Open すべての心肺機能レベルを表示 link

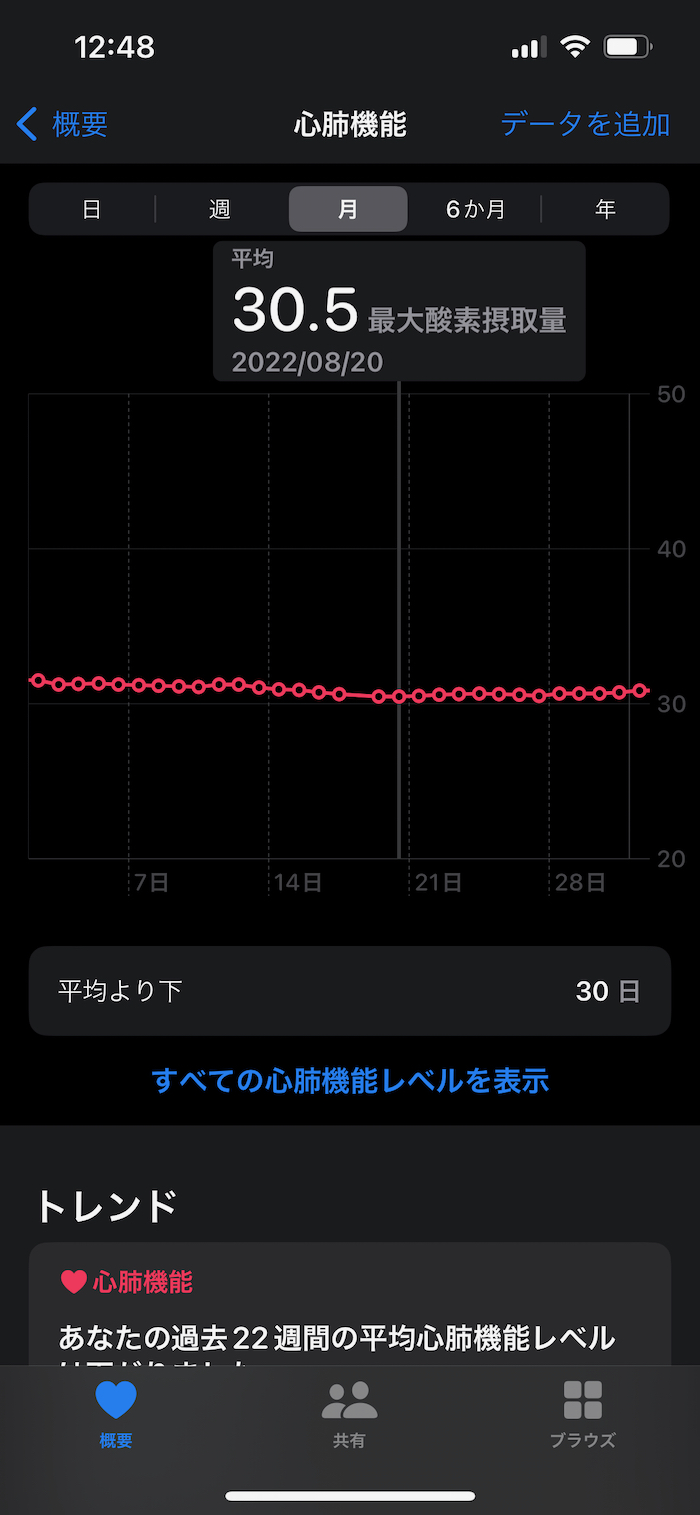pyautogui.click(x=350, y=1080)
